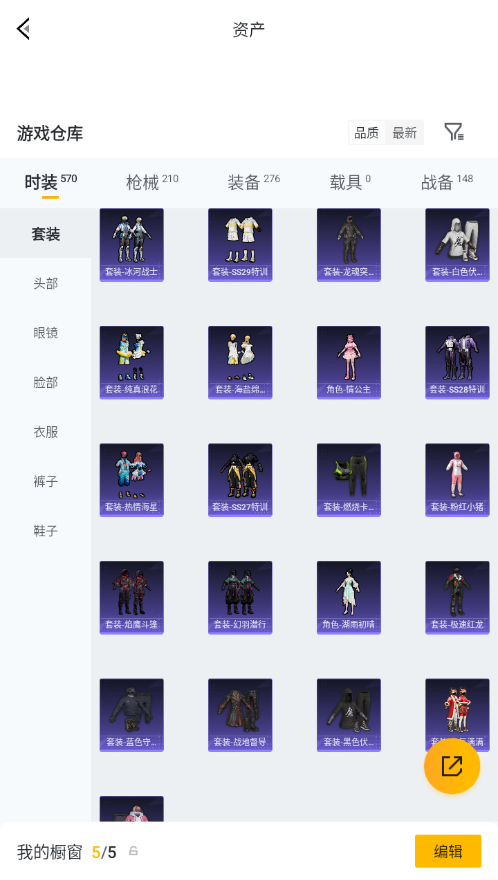This screenshot has width=498, height=880.
Task: Open the filter icon beside 最新
Action: click(454, 132)
